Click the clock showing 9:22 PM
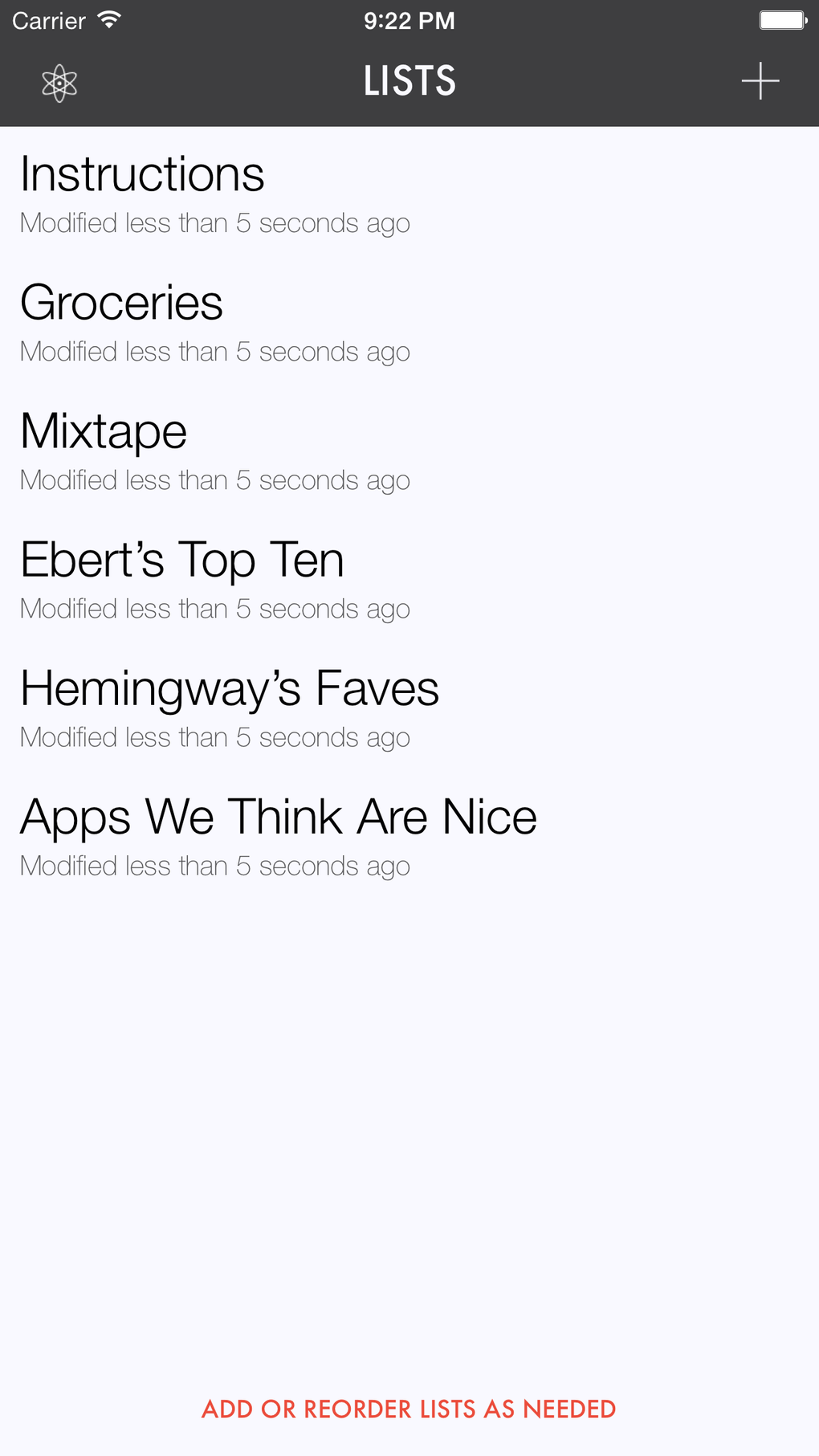Viewport: 819px width, 1456px height. [409, 21]
